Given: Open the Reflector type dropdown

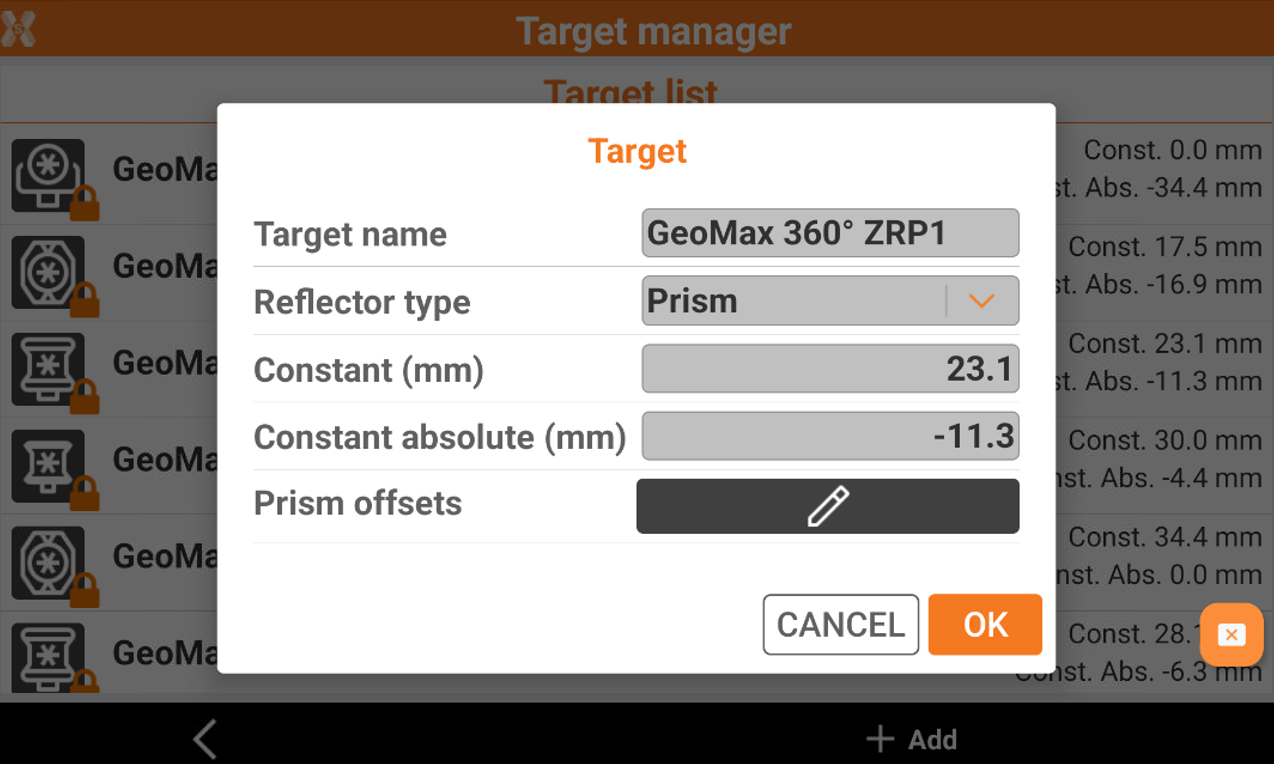Looking at the screenshot, I should coord(830,301).
